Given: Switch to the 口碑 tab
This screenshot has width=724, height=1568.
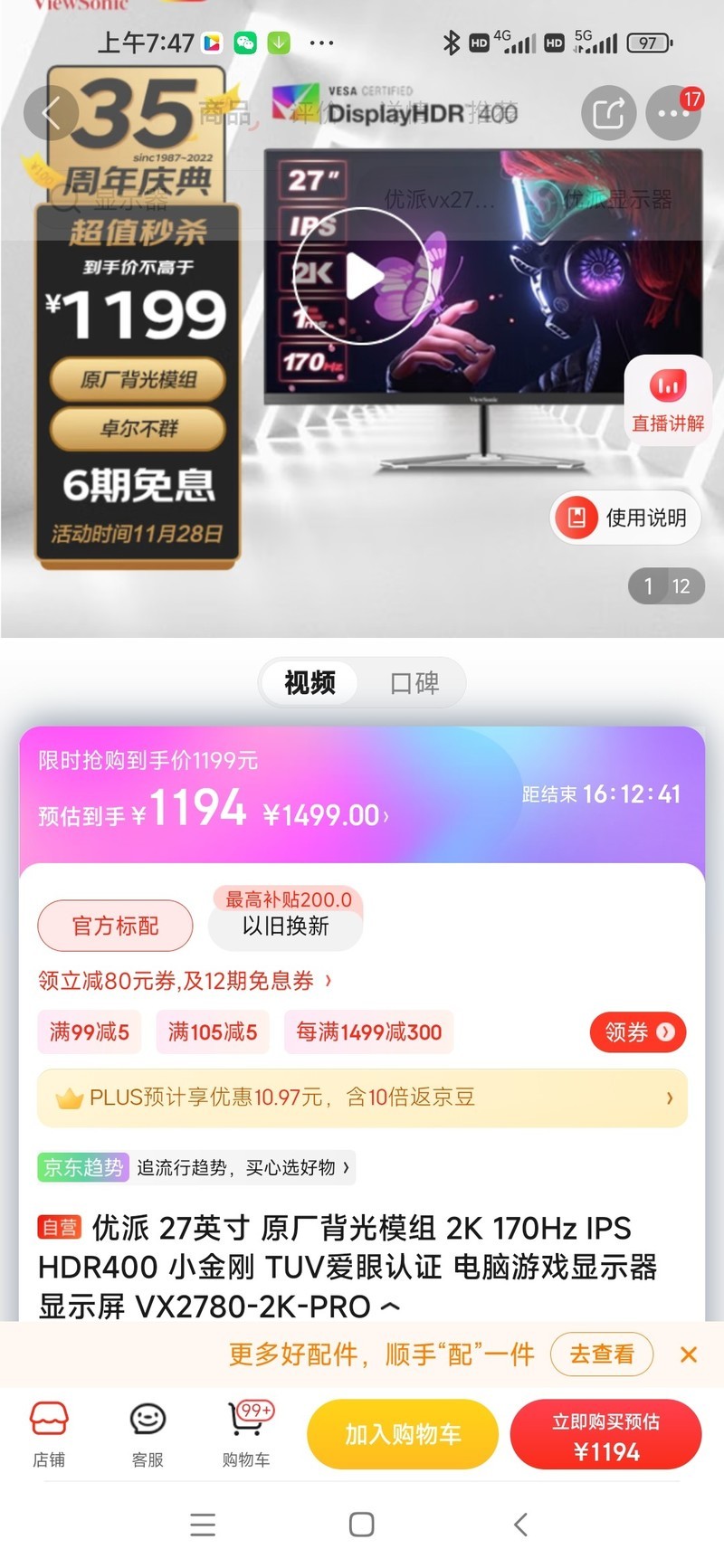Looking at the screenshot, I should 414,683.
